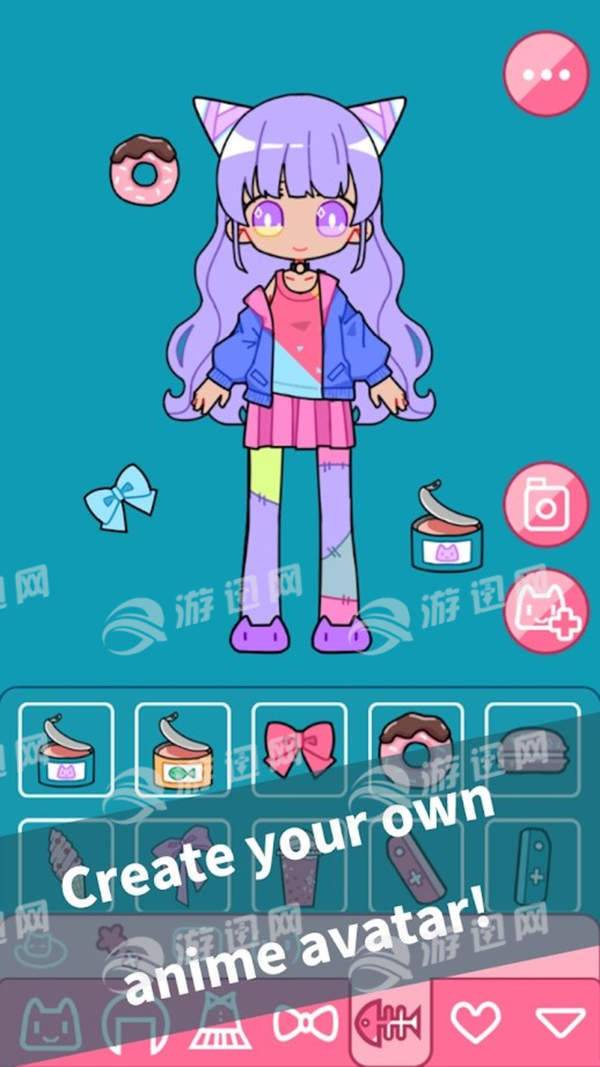This screenshot has width=600, height=1067.
Task: Open the bow accessories tab
Action: click(305, 1023)
